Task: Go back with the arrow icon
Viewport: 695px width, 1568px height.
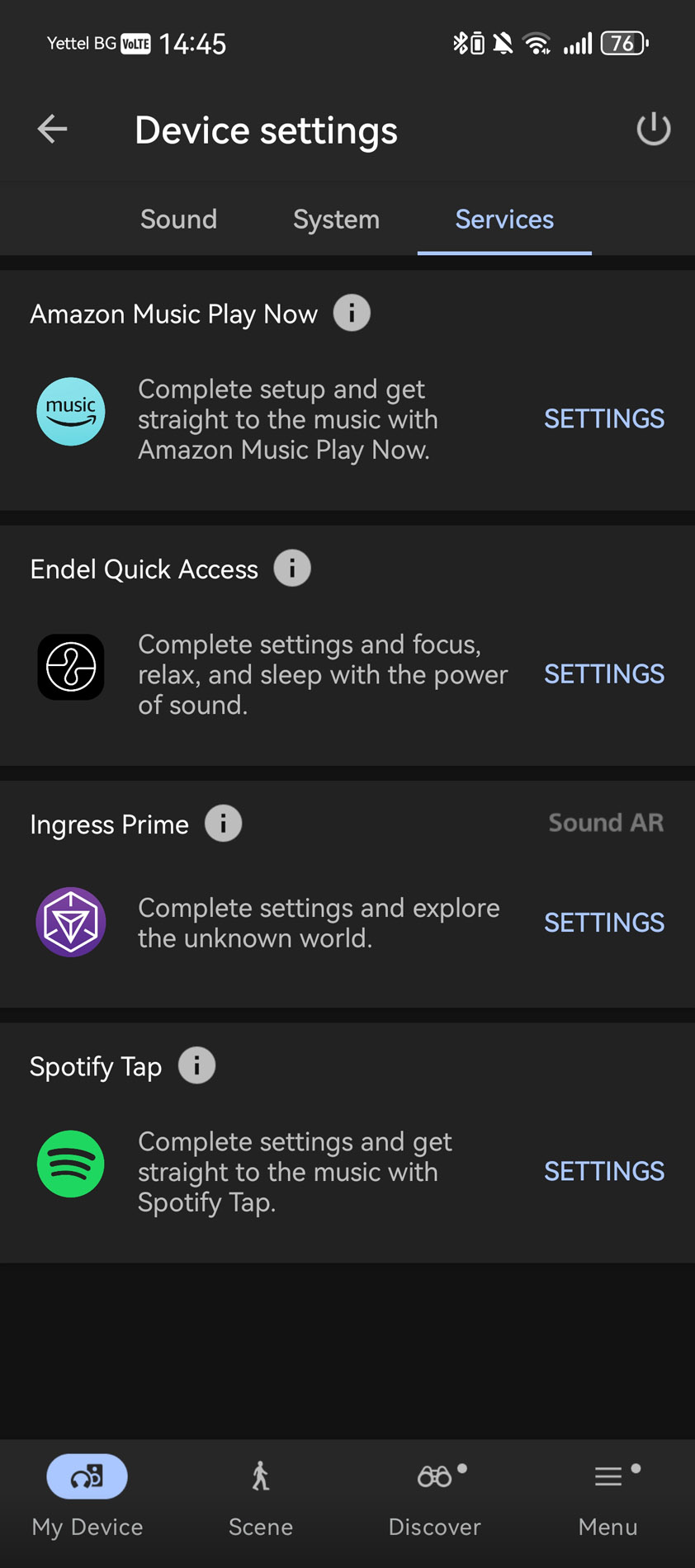Action: [52, 129]
